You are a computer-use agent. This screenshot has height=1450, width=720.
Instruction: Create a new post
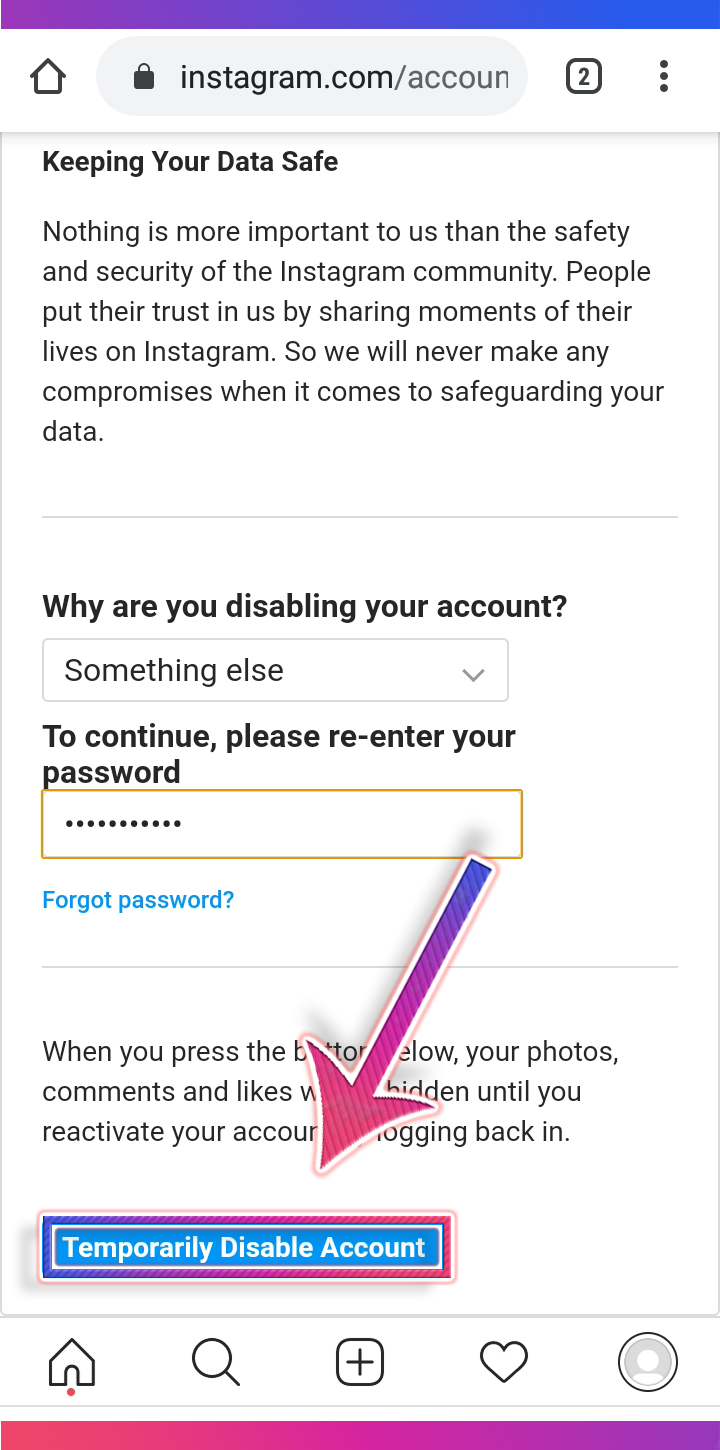(x=360, y=1362)
